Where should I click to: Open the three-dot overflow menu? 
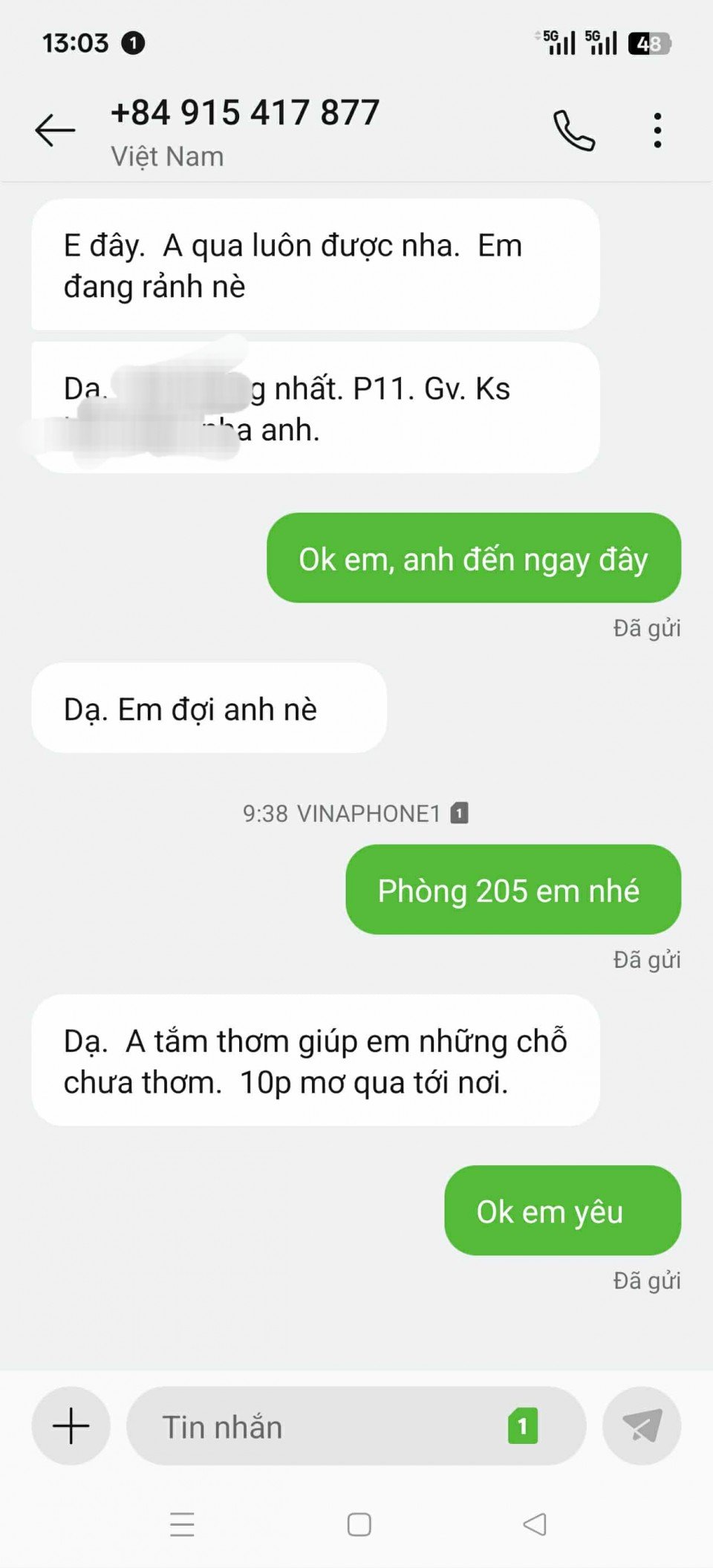pos(657,131)
